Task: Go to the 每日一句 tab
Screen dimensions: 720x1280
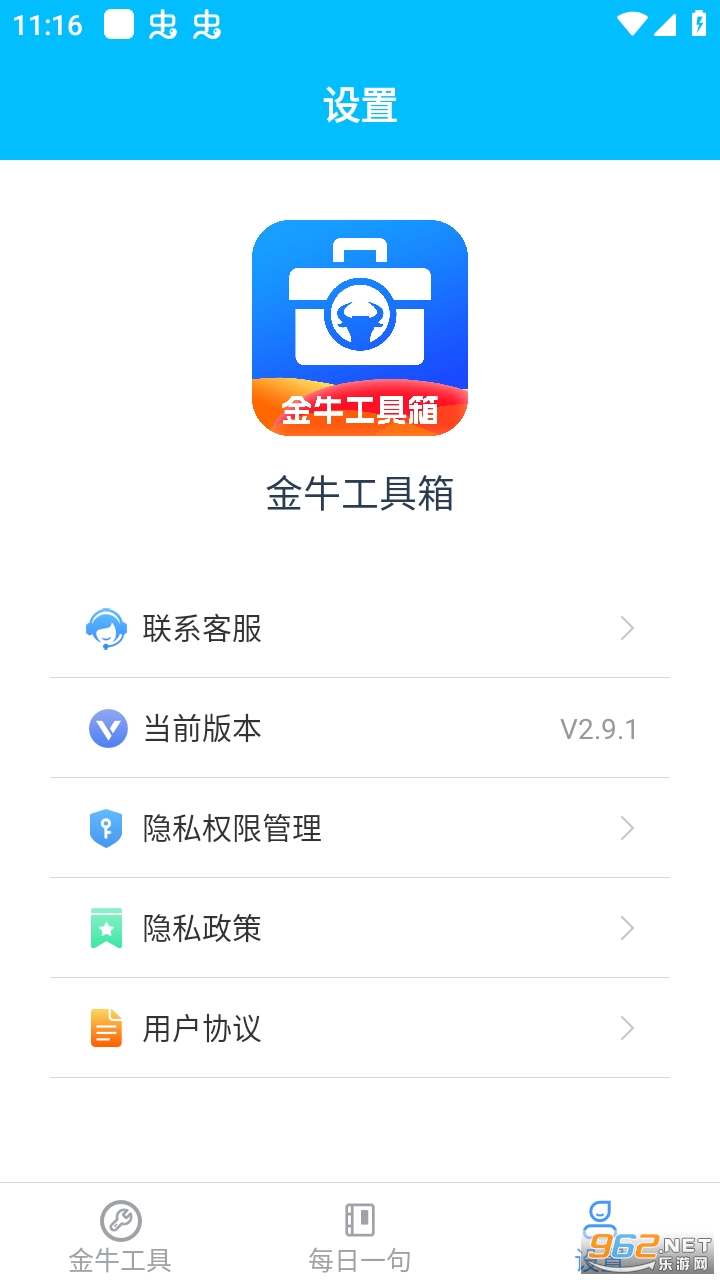Action: 360,1236
